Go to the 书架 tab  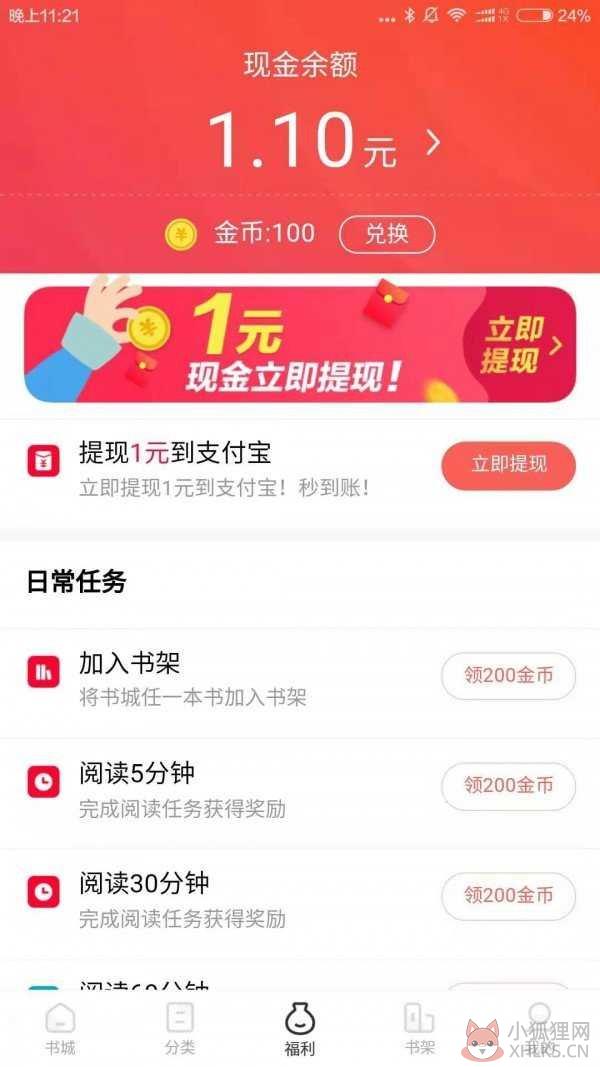click(420, 1029)
